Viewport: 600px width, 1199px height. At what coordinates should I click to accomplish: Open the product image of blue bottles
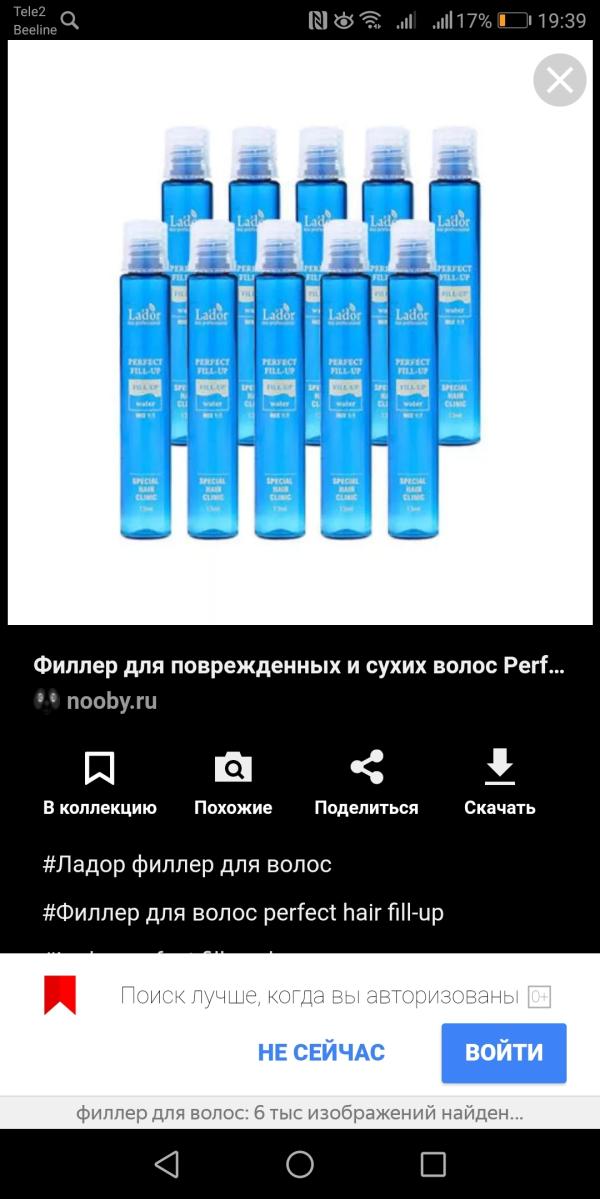point(300,333)
